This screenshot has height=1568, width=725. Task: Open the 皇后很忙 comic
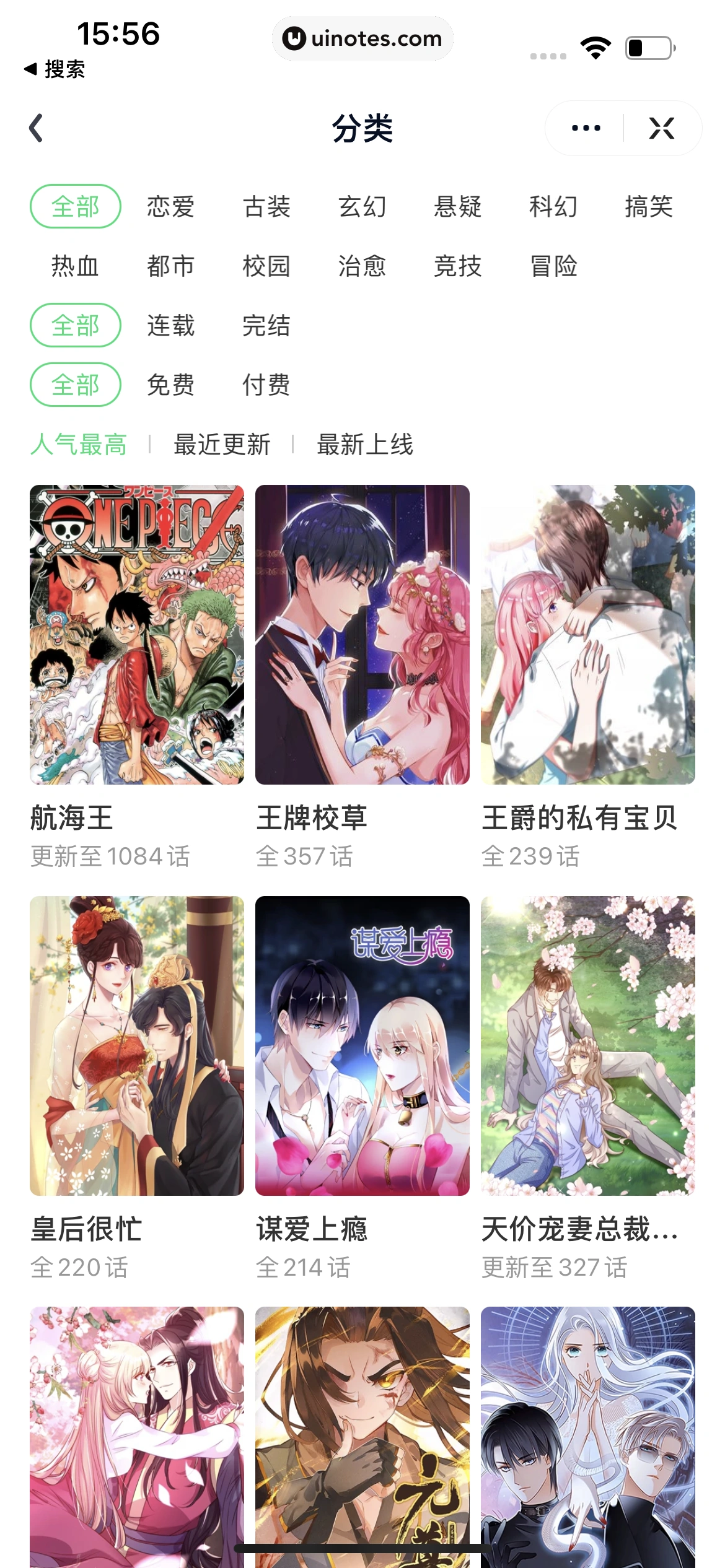[x=137, y=1046]
